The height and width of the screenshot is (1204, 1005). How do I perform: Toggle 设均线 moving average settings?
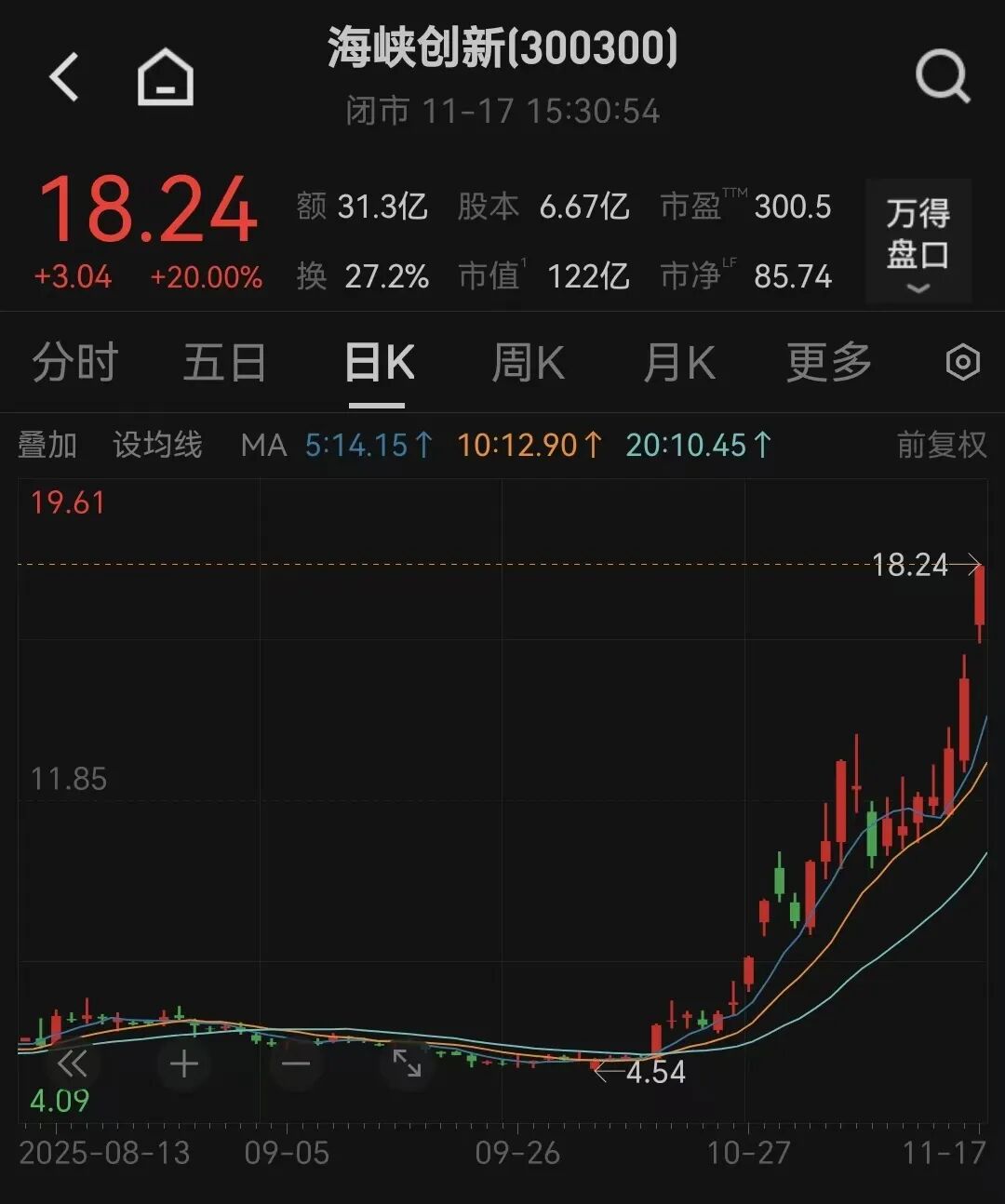point(156,445)
